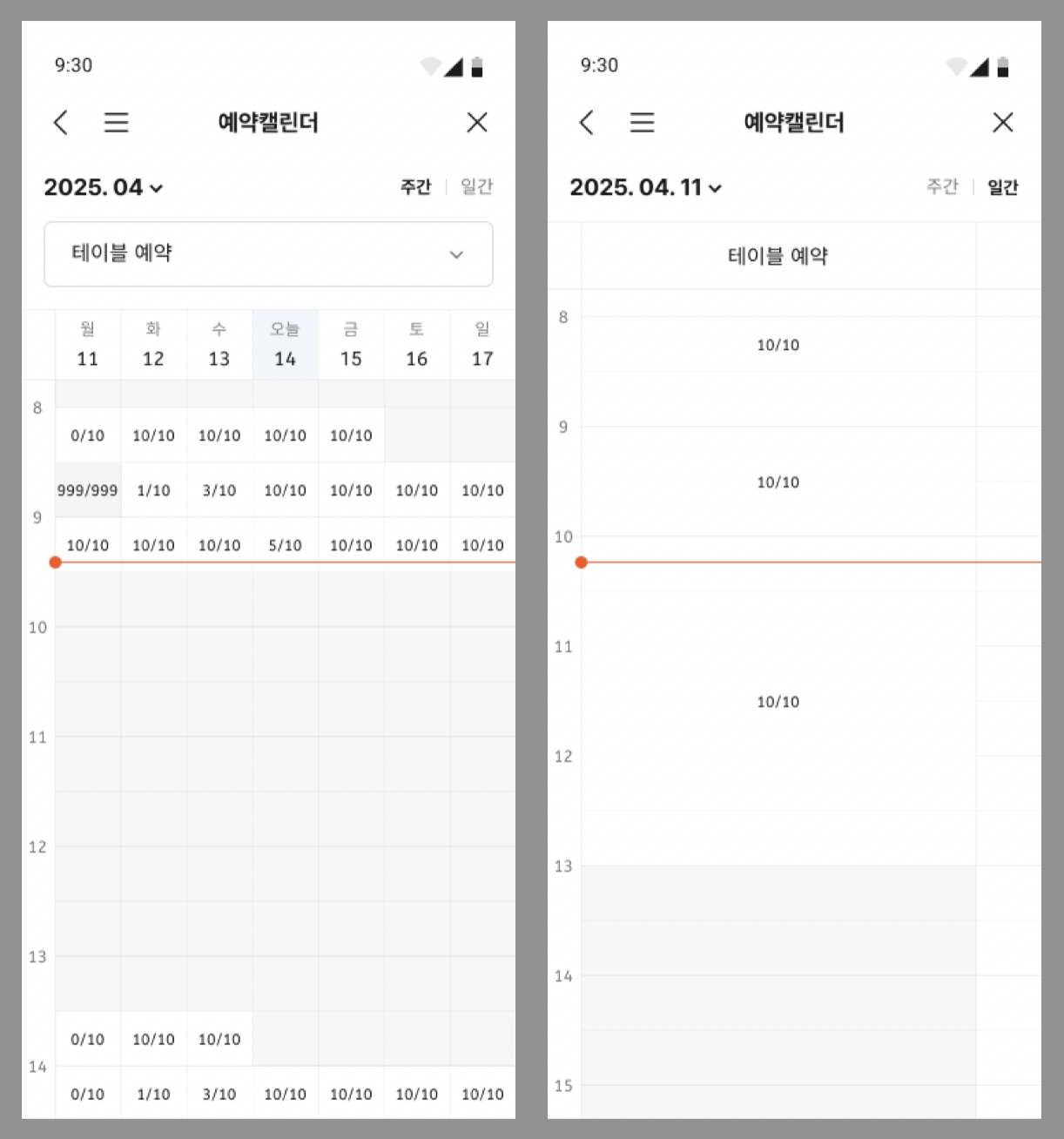Select 토 16 in the week header
This screenshot has height=1139, width=1064.
(417, 345)
